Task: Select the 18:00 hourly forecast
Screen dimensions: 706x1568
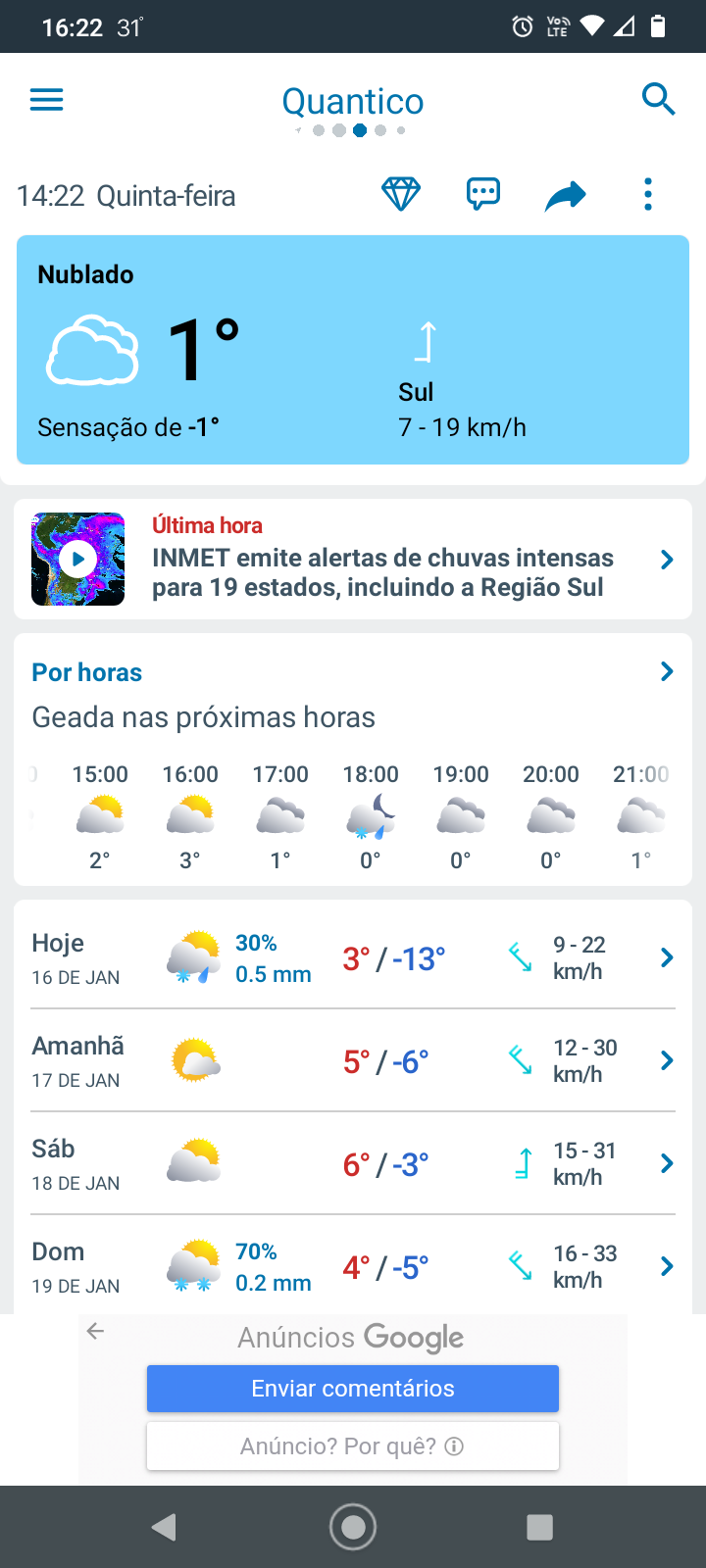Action: (x=371, y=817)
